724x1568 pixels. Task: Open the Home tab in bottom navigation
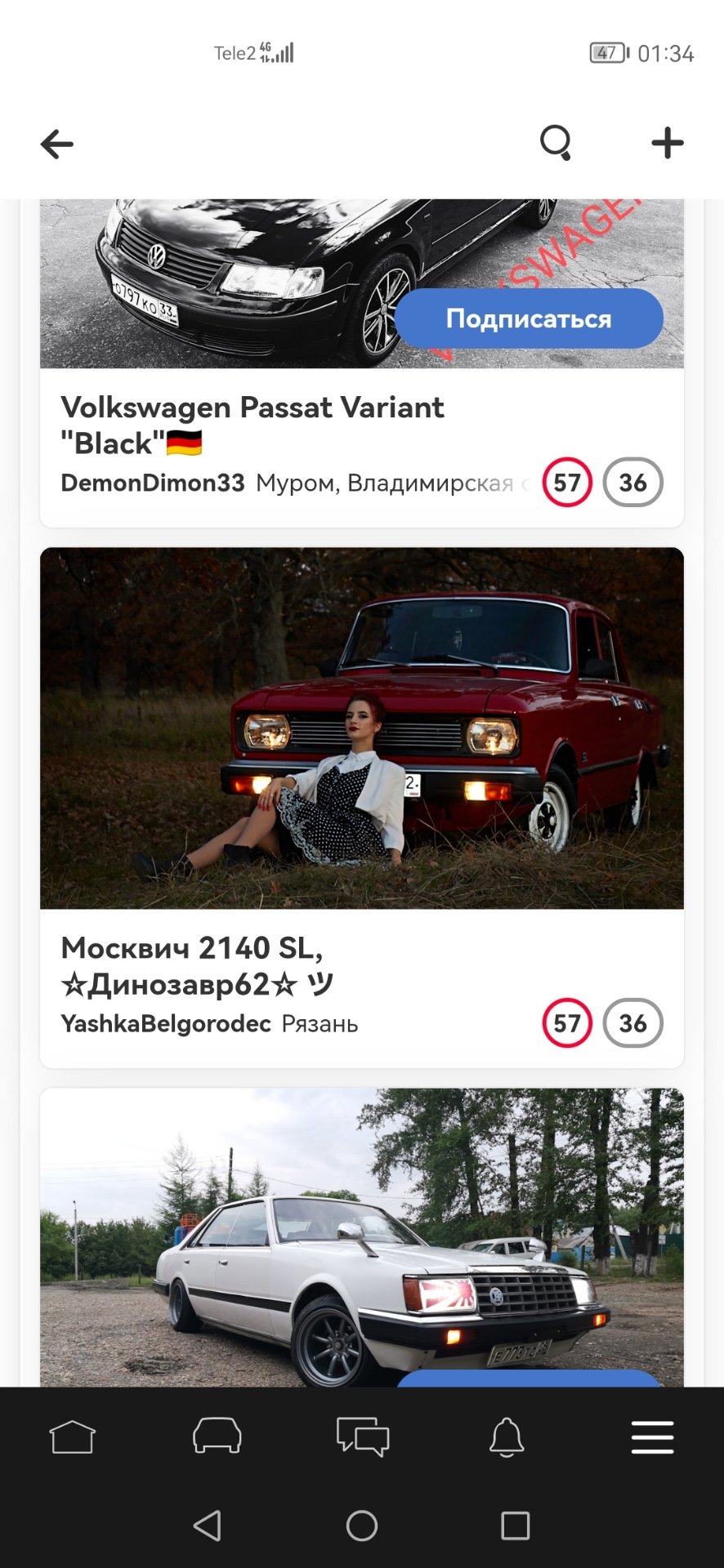72,1437
